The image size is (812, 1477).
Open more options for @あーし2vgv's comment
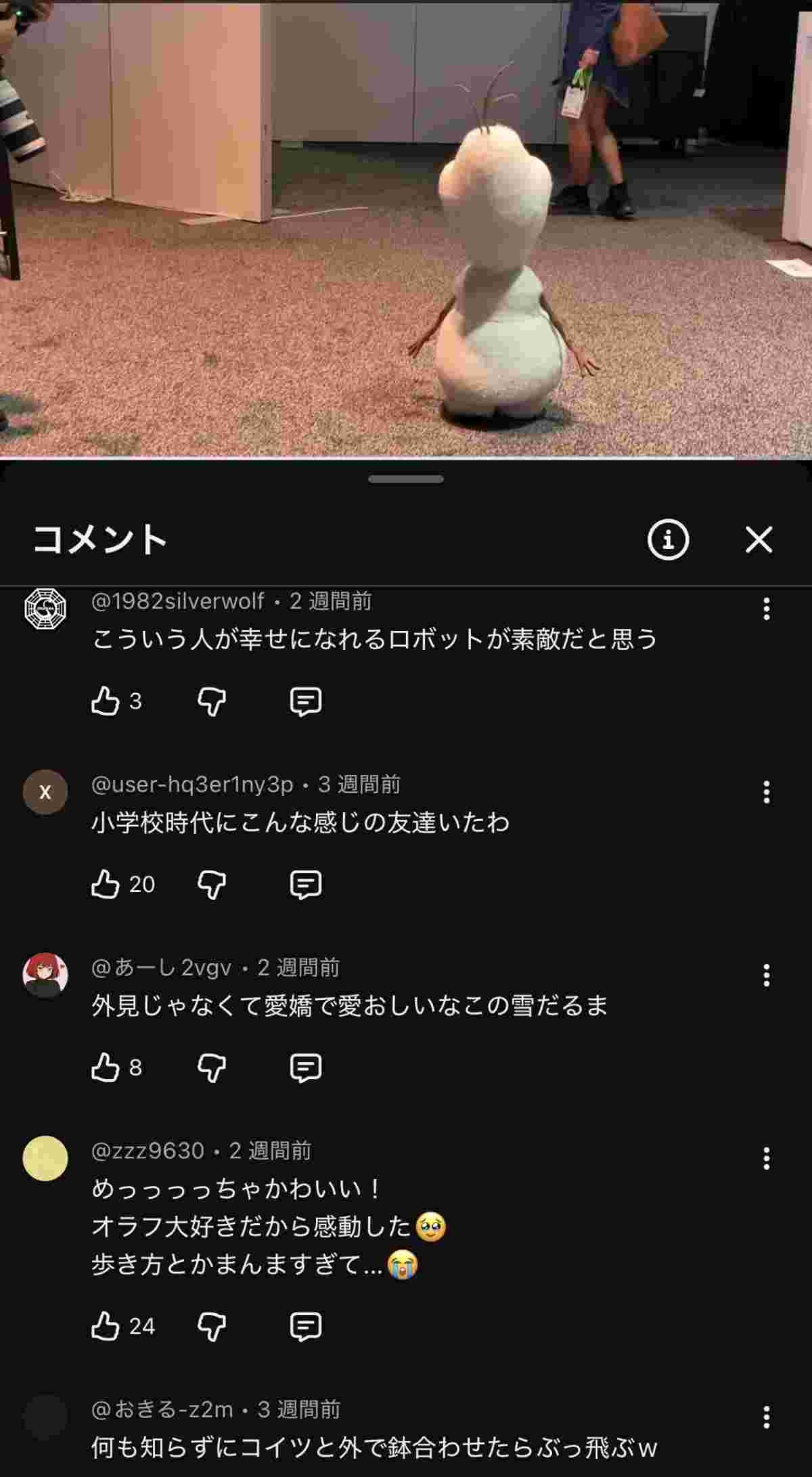[x=766, y=975]
